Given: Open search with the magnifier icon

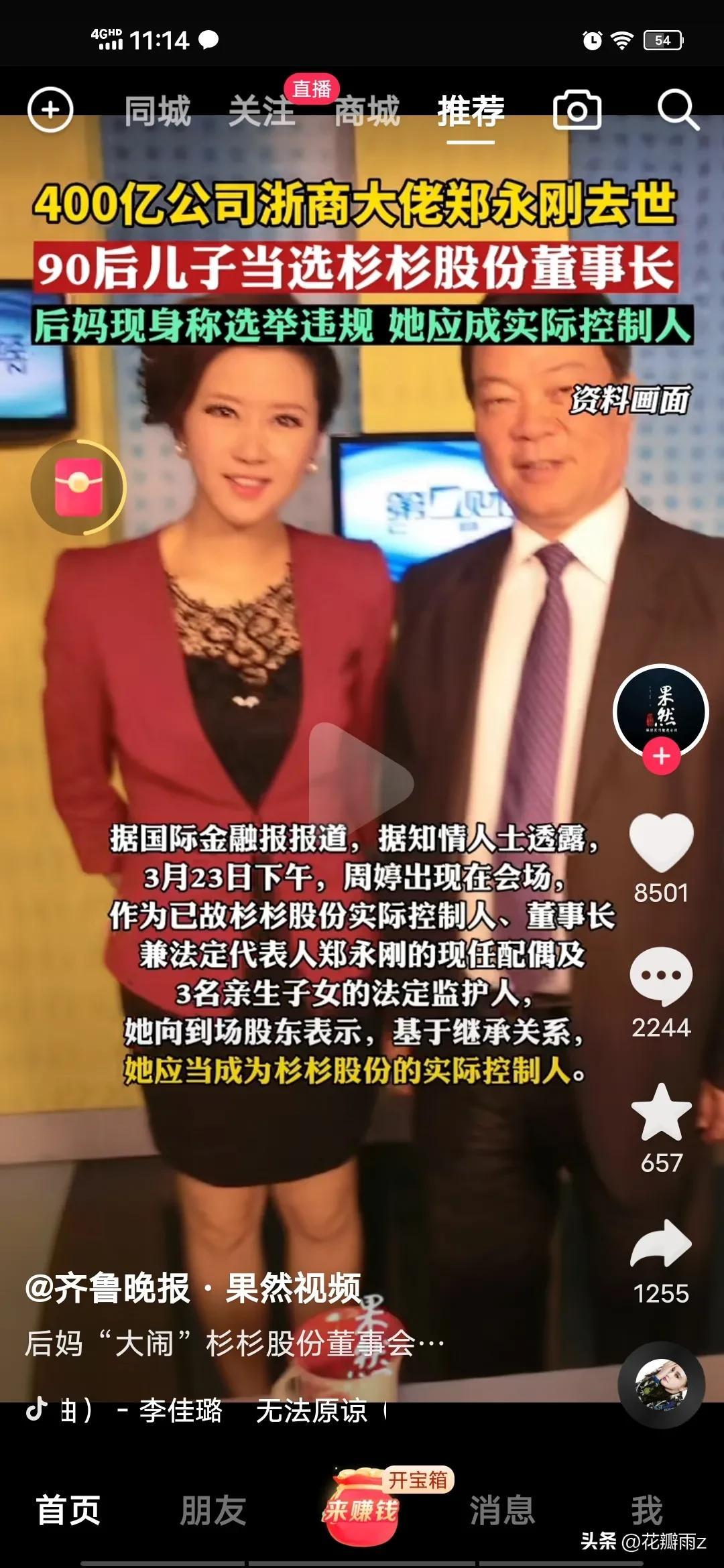Looking at the screenshot, I should point(678,110).
